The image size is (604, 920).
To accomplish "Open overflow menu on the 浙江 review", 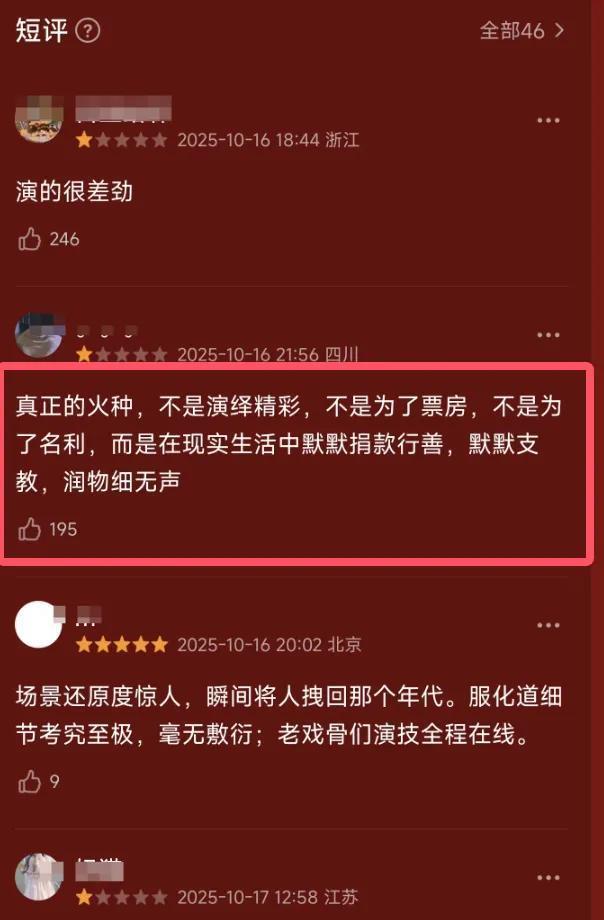I will click(x=548, y=121).
